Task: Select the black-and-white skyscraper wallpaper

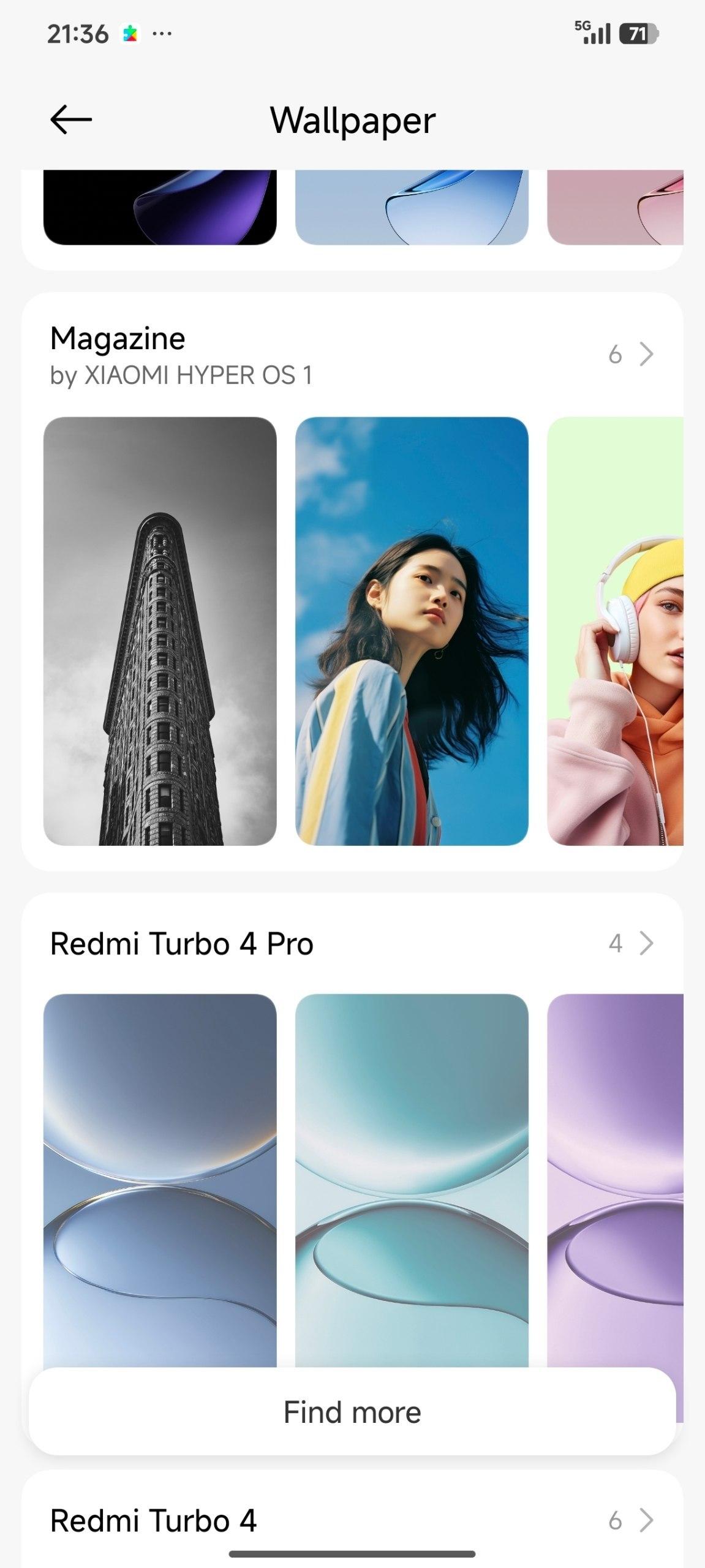Action: (160, 631)
